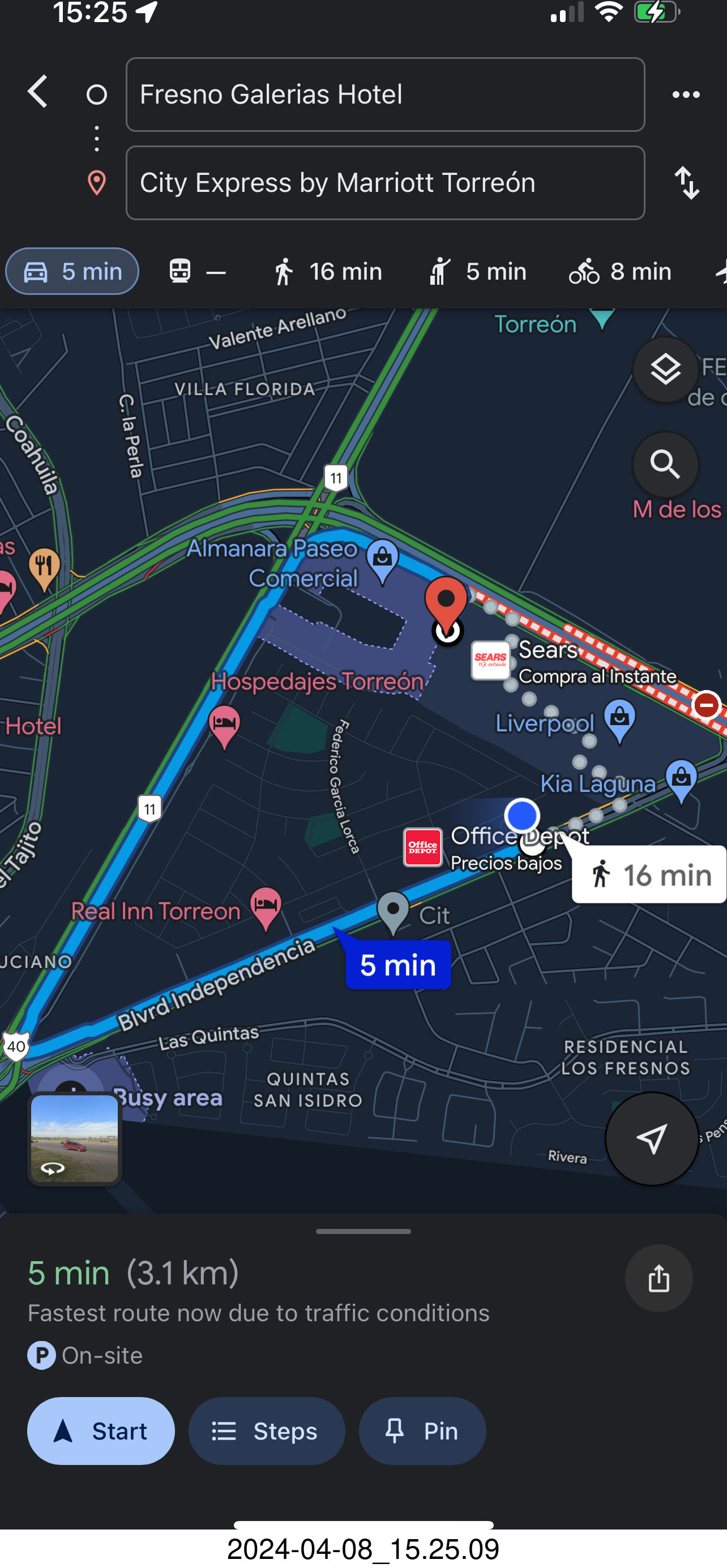Swap origin and destination
Image resolution: width=727 pixels, height=1568 pixels.
tap(687, 183)
